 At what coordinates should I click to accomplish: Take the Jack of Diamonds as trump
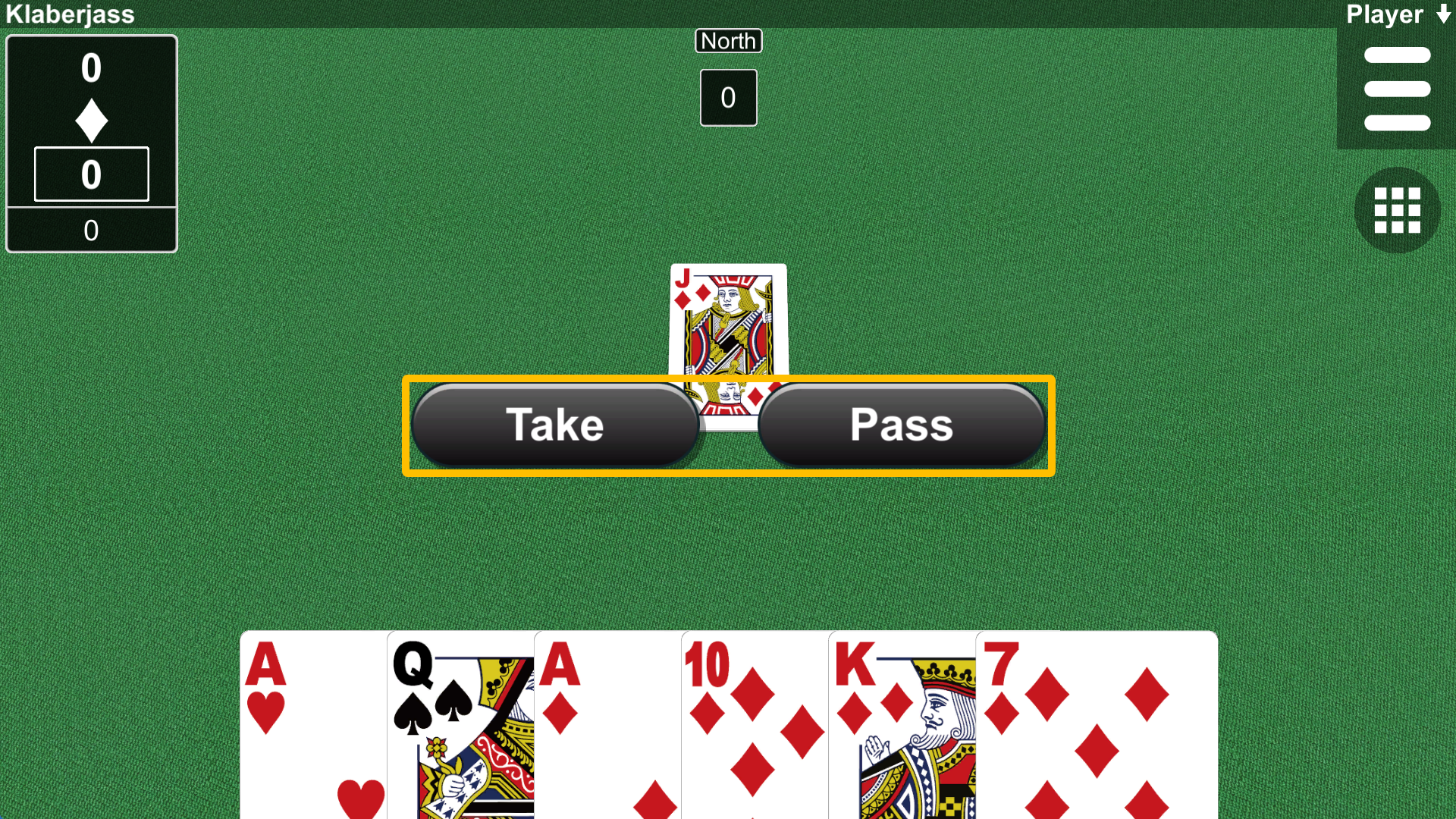click(x=555, y=425)
